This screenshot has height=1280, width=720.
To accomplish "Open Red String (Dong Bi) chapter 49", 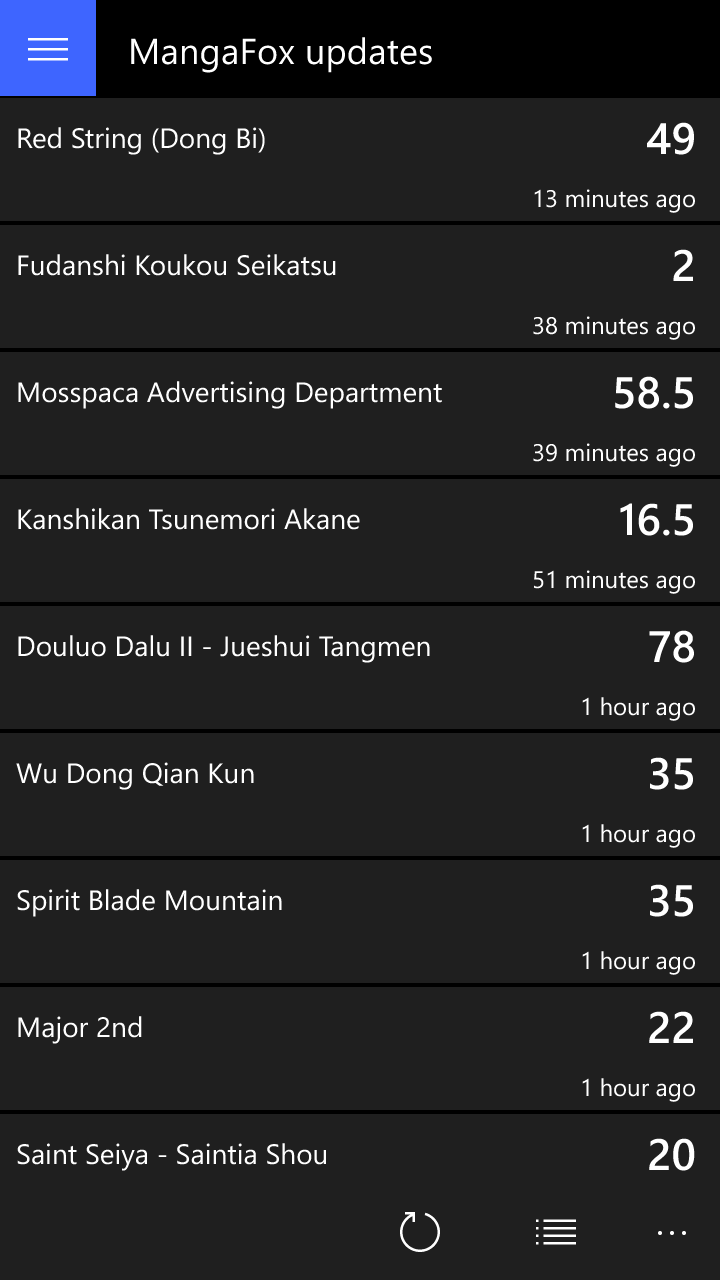I will (360, 160).
